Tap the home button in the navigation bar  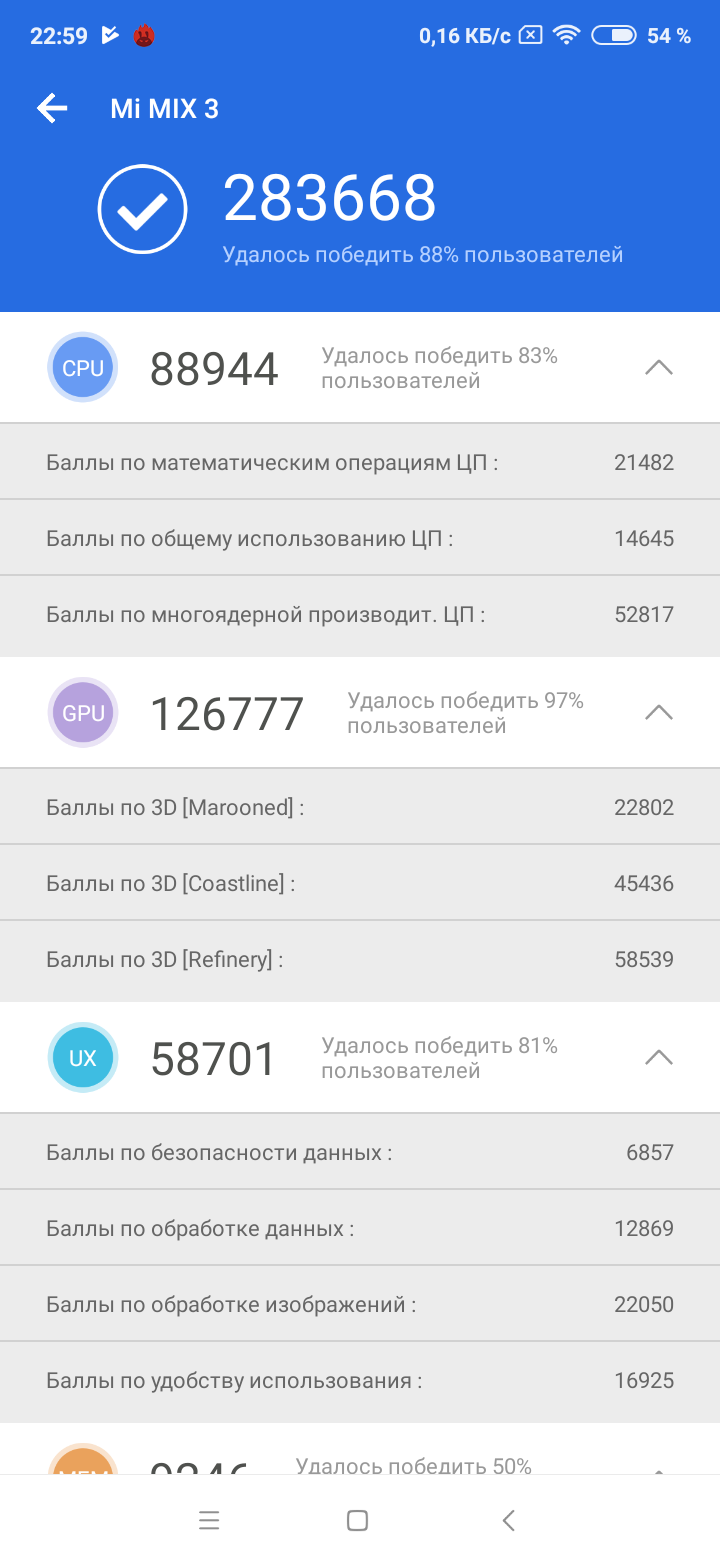point(356,1519)
